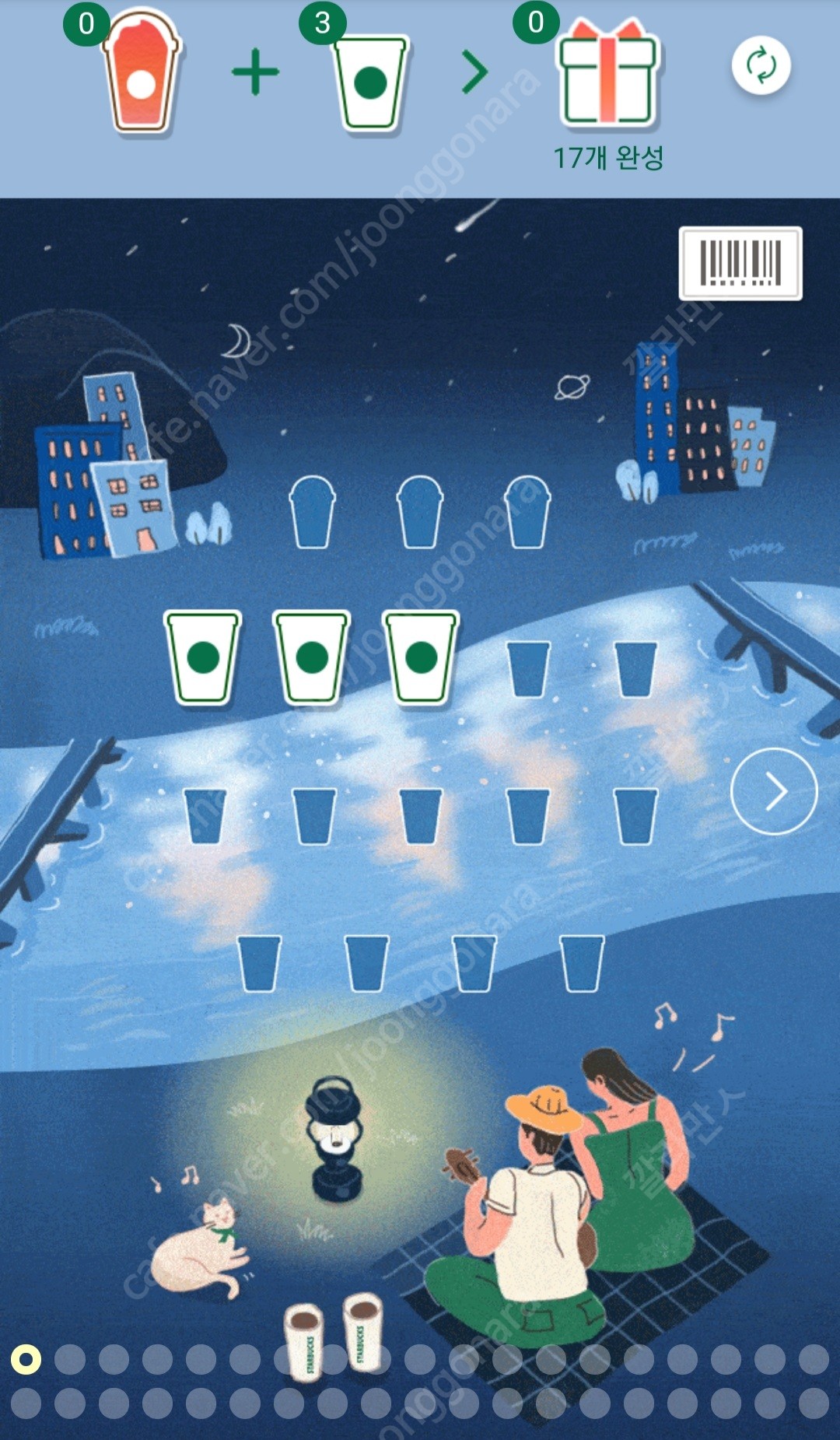
Task: Open the barcode button
Action: [x=740, y=263]
